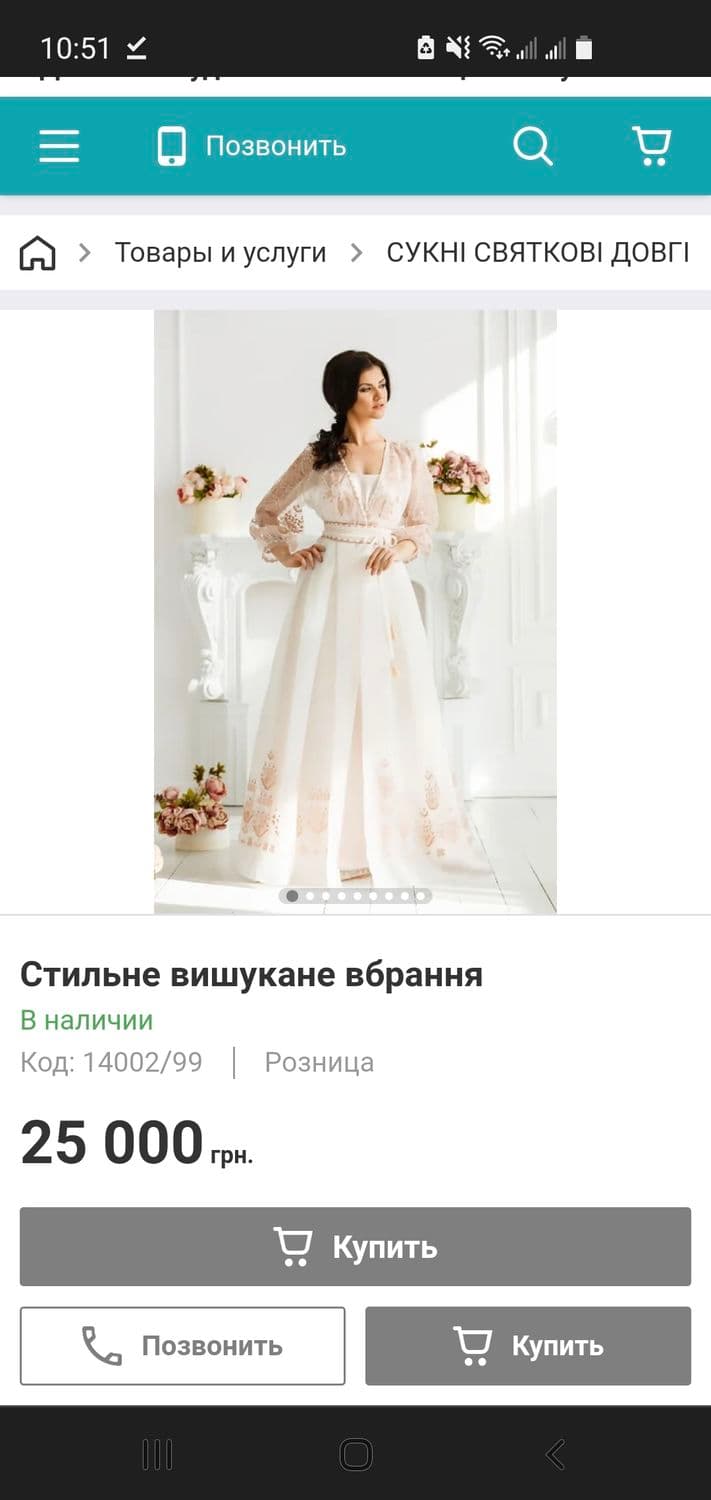
Task: Open the hamburger menu
Action: tap(59, 147)
